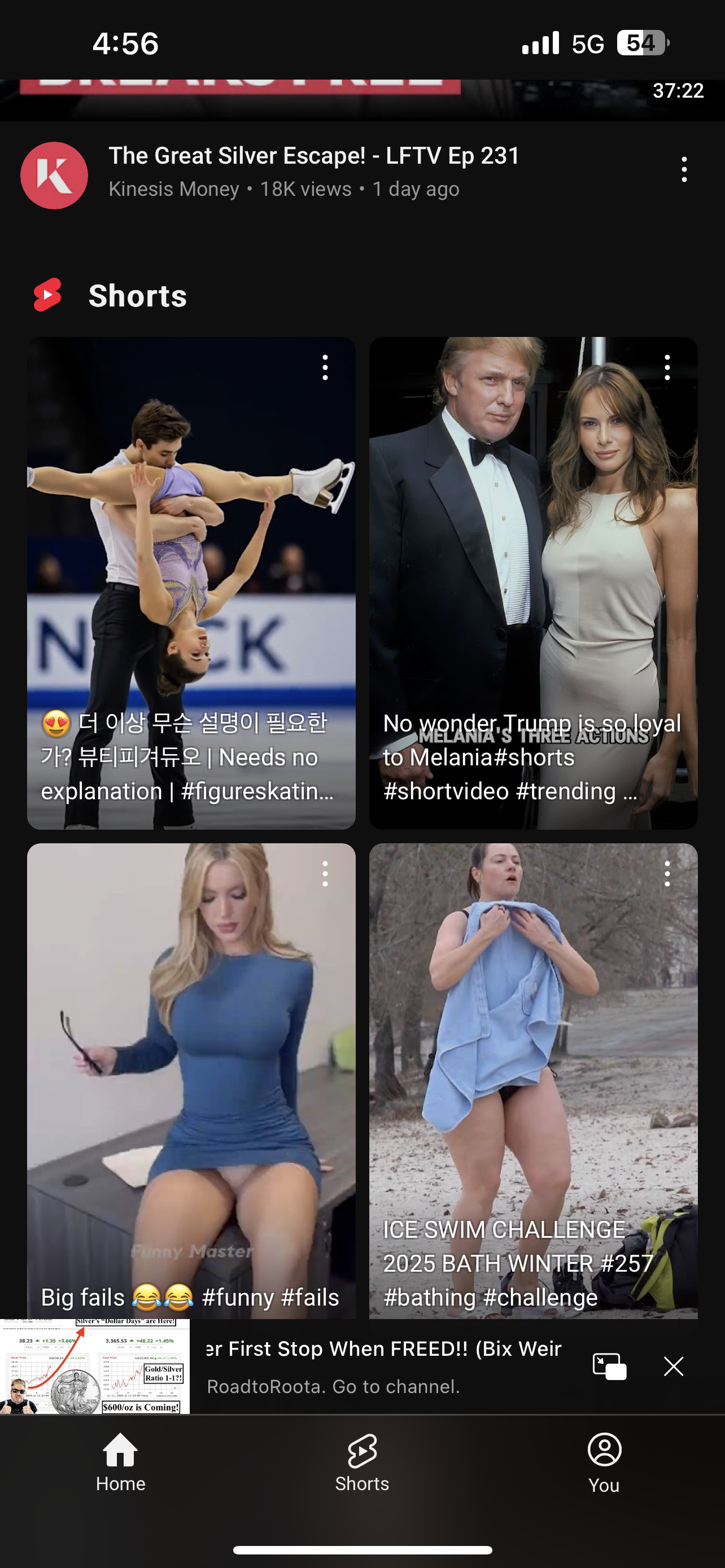Play the Ice Swim Challenge Short
The image size is (725, 1568).
click(x=533, y=1080)
